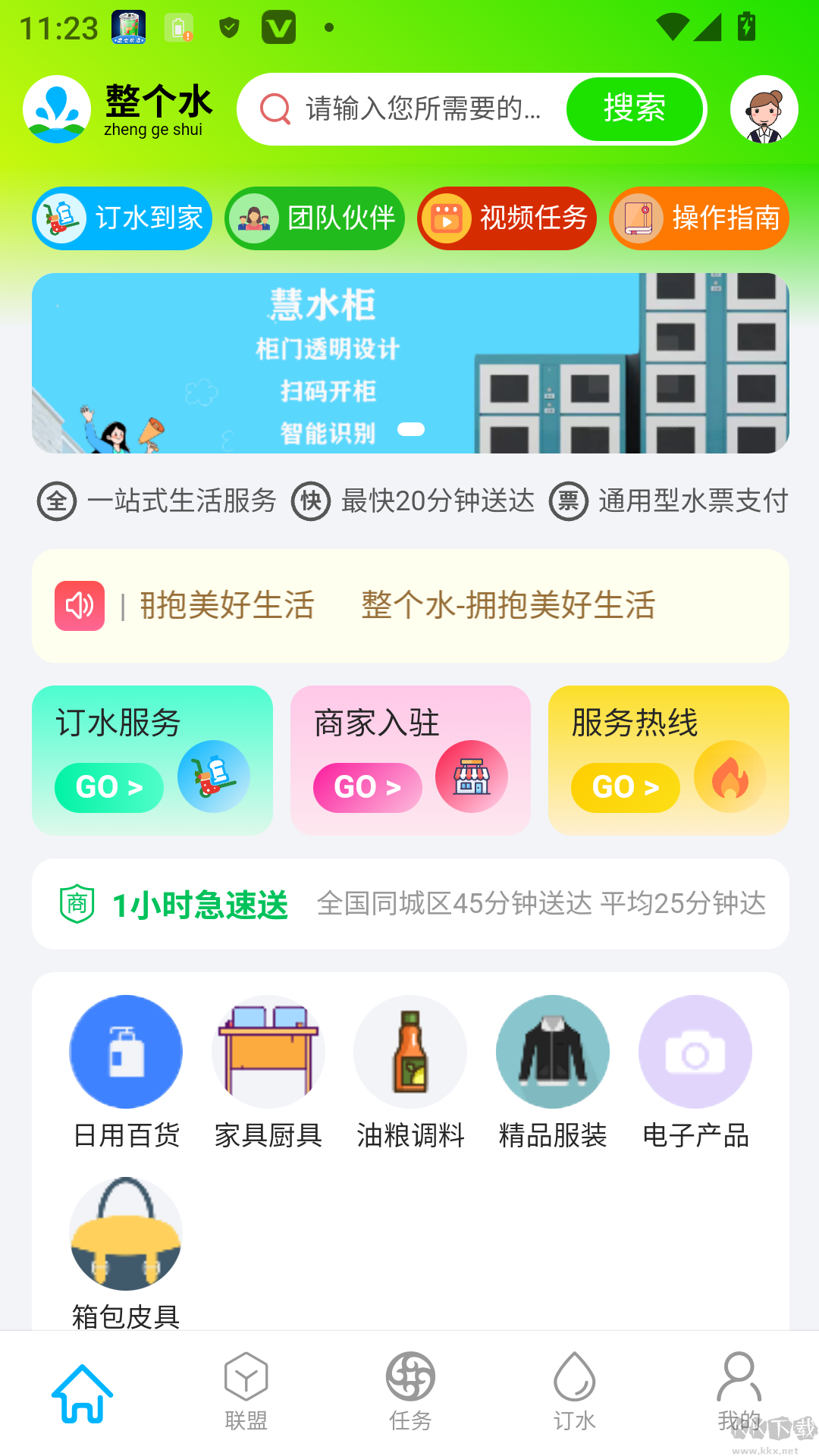Screen dimensions: 819x1456
Task: Open your profile via the avatar
Action: pos(764,109)
